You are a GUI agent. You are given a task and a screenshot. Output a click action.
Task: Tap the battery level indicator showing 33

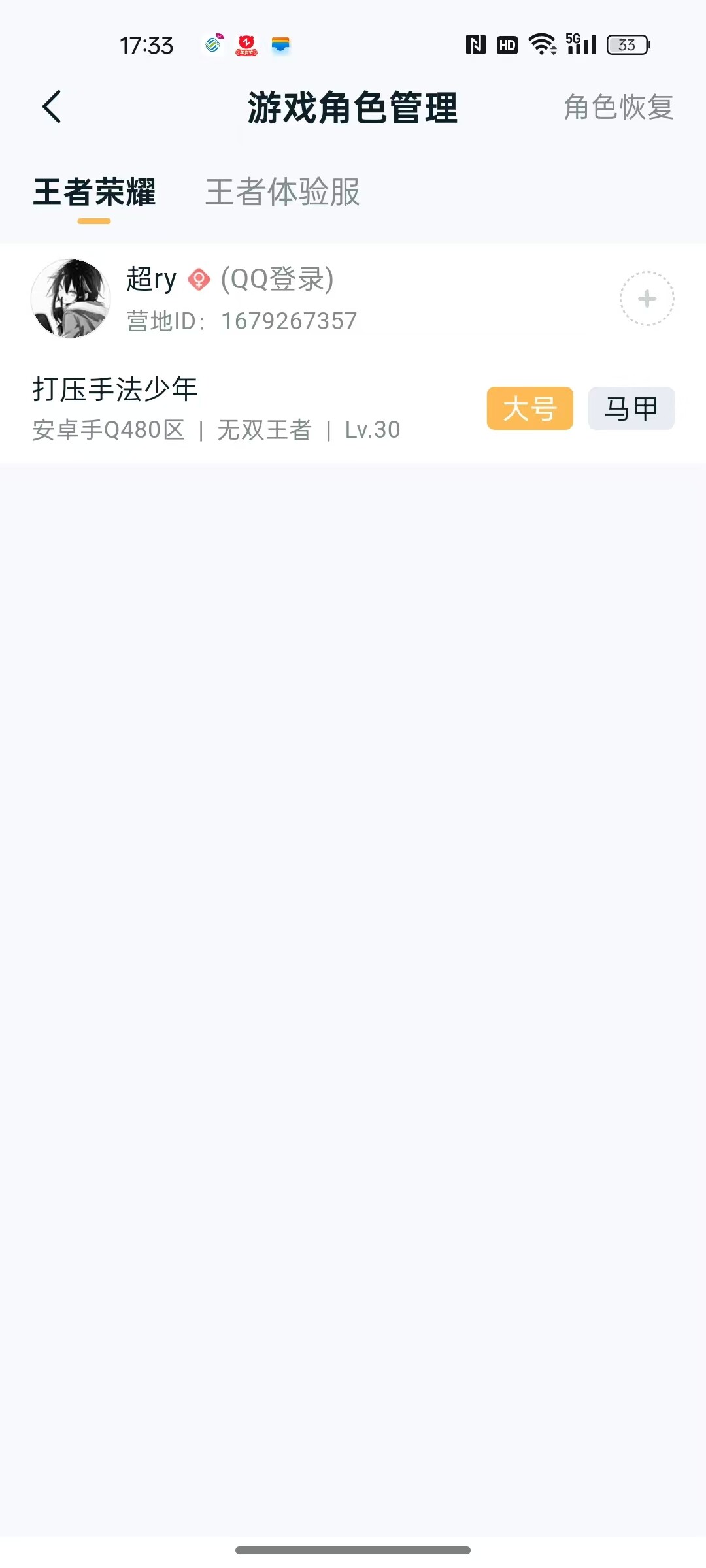tap(626, 44)
